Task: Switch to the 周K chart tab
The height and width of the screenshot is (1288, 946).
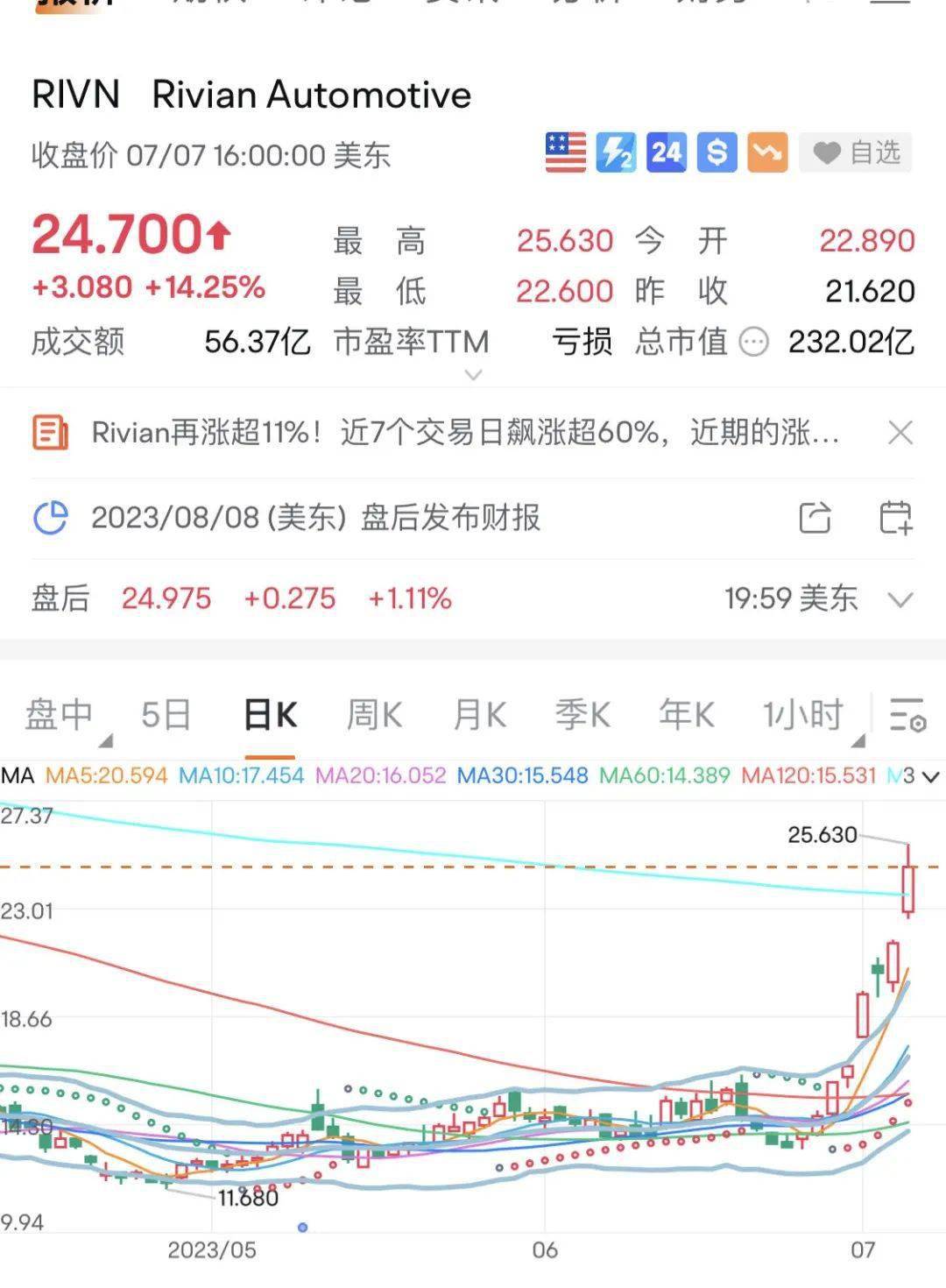Action: click(x=374, y=715)
